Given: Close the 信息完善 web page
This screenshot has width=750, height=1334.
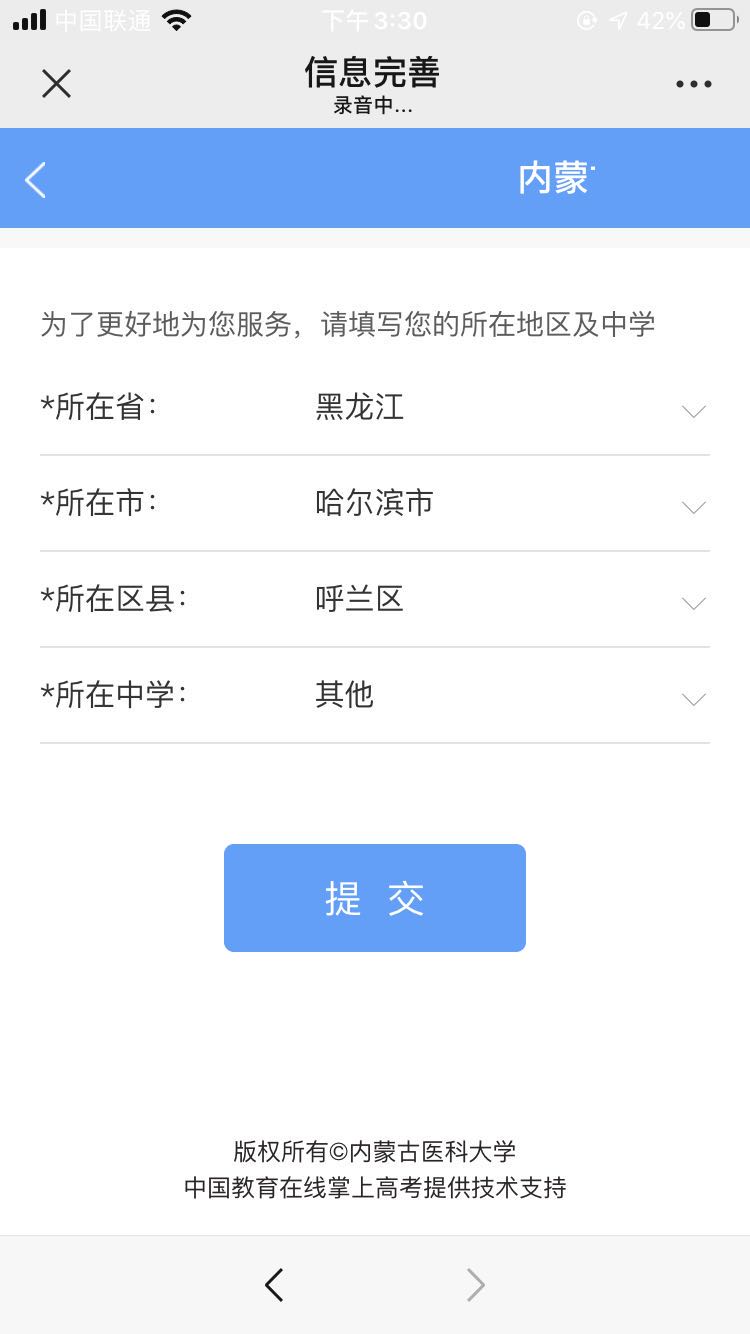Looking at the screenshot, I should (56, 84).
